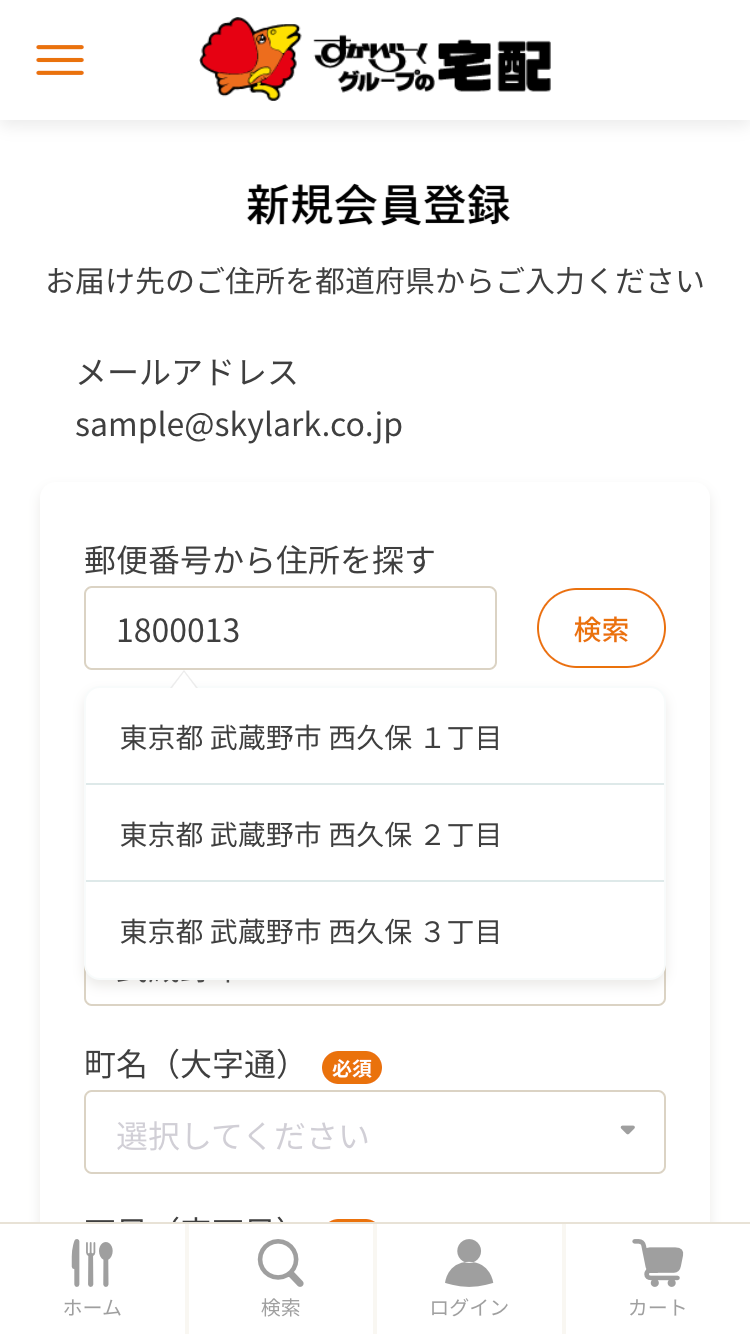
Task: Click the utensils icon above ホーム
Action: pyautogui.click(x=93, y=1263)
